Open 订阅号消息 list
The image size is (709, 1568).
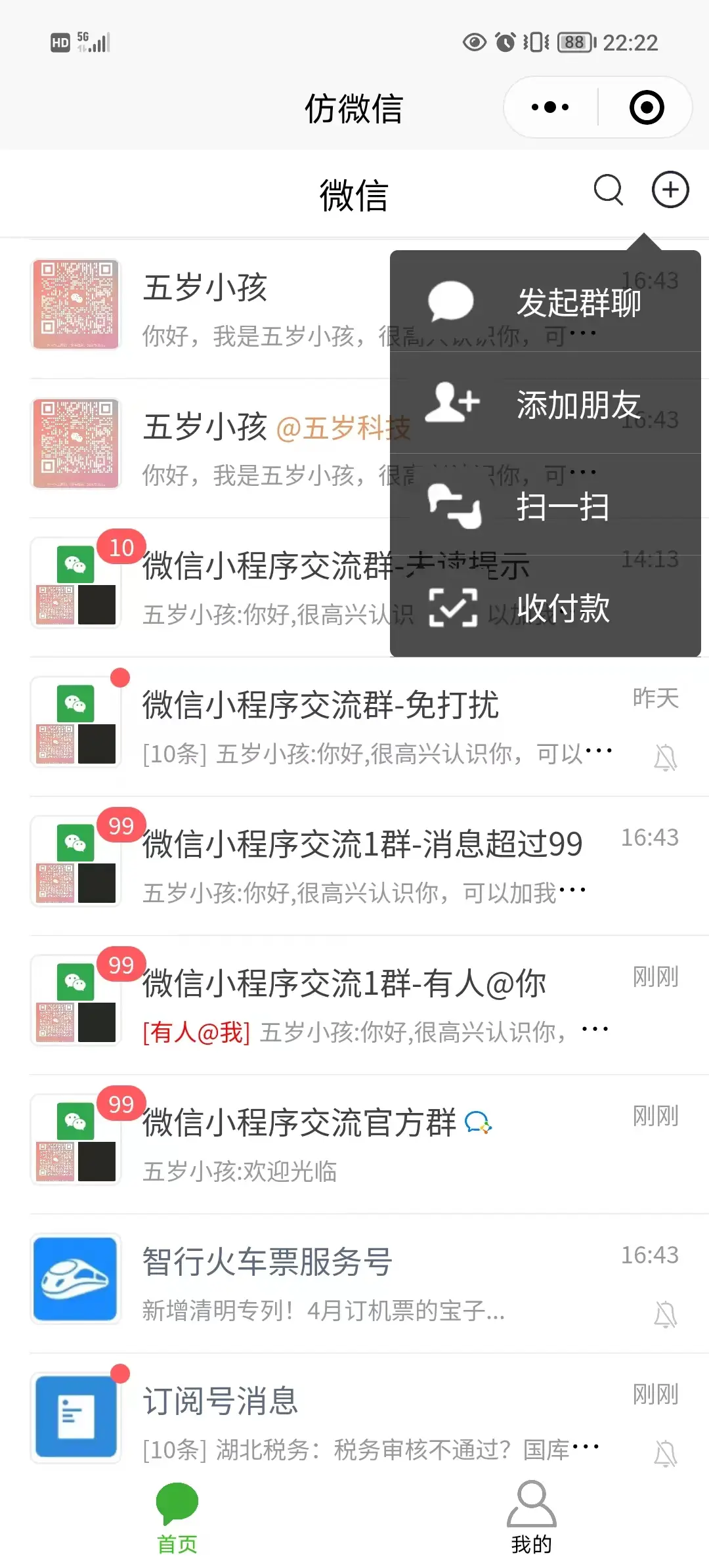(x=354, y=1422)
